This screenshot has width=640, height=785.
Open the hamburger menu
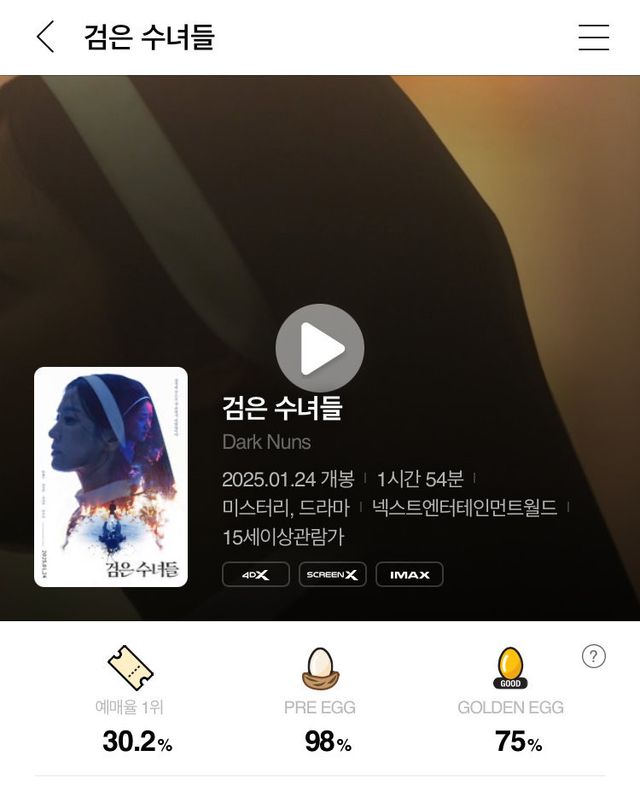point(593,37)
